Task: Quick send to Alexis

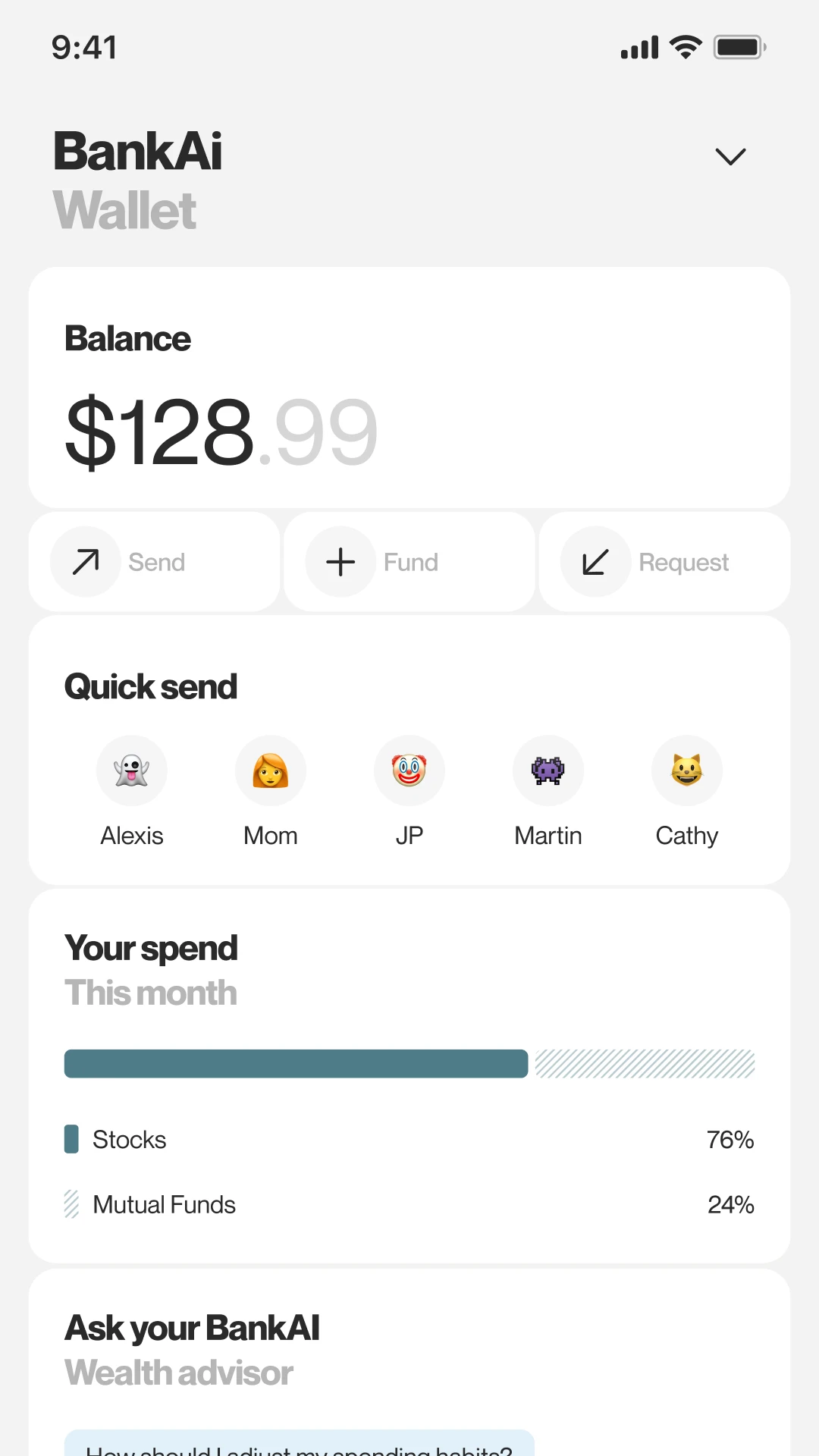Action: 132,792
